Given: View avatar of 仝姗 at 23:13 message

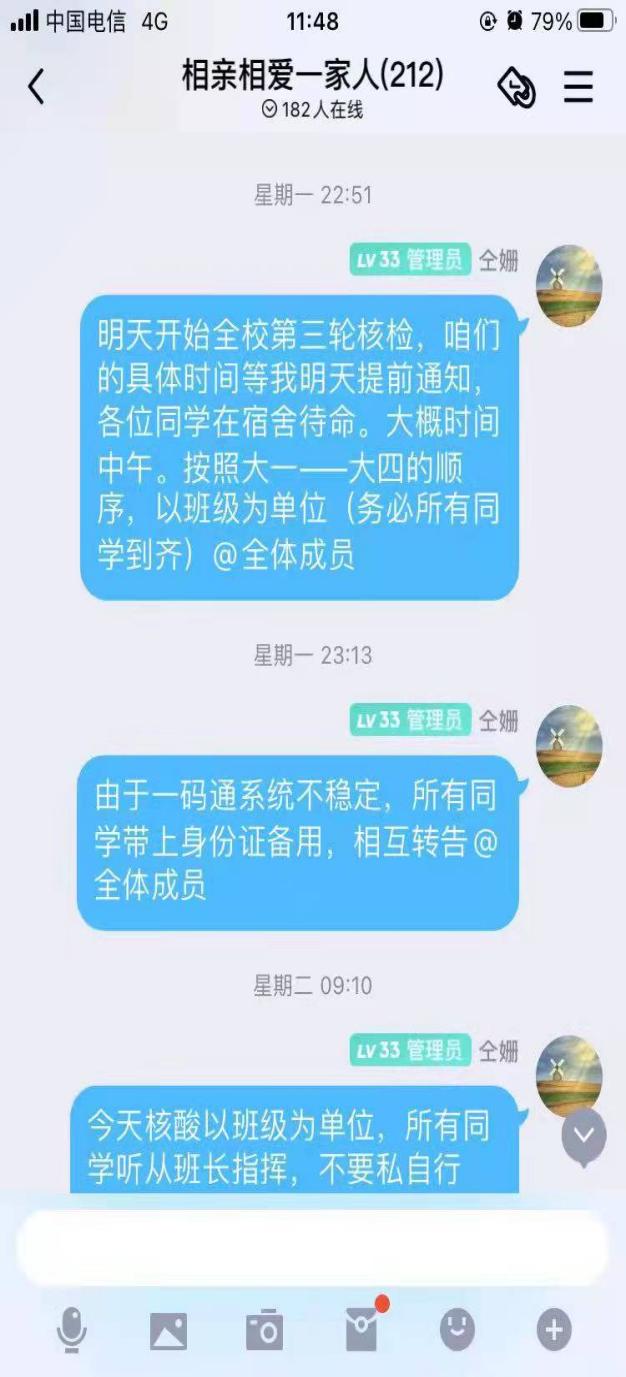Looking at the screenshot, I should (x=569, y=746).
